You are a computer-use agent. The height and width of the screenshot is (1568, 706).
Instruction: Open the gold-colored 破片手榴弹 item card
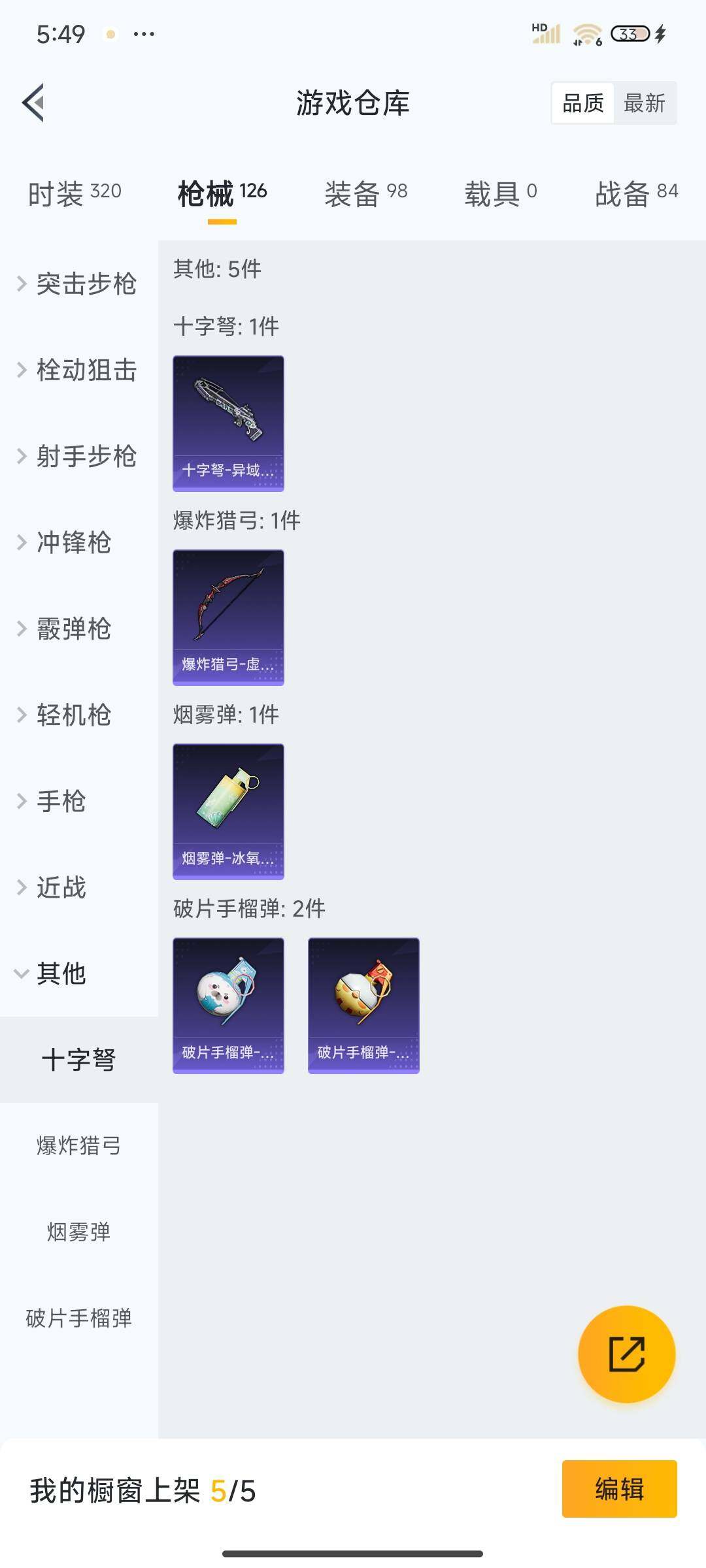click(x=363, y=1005)
